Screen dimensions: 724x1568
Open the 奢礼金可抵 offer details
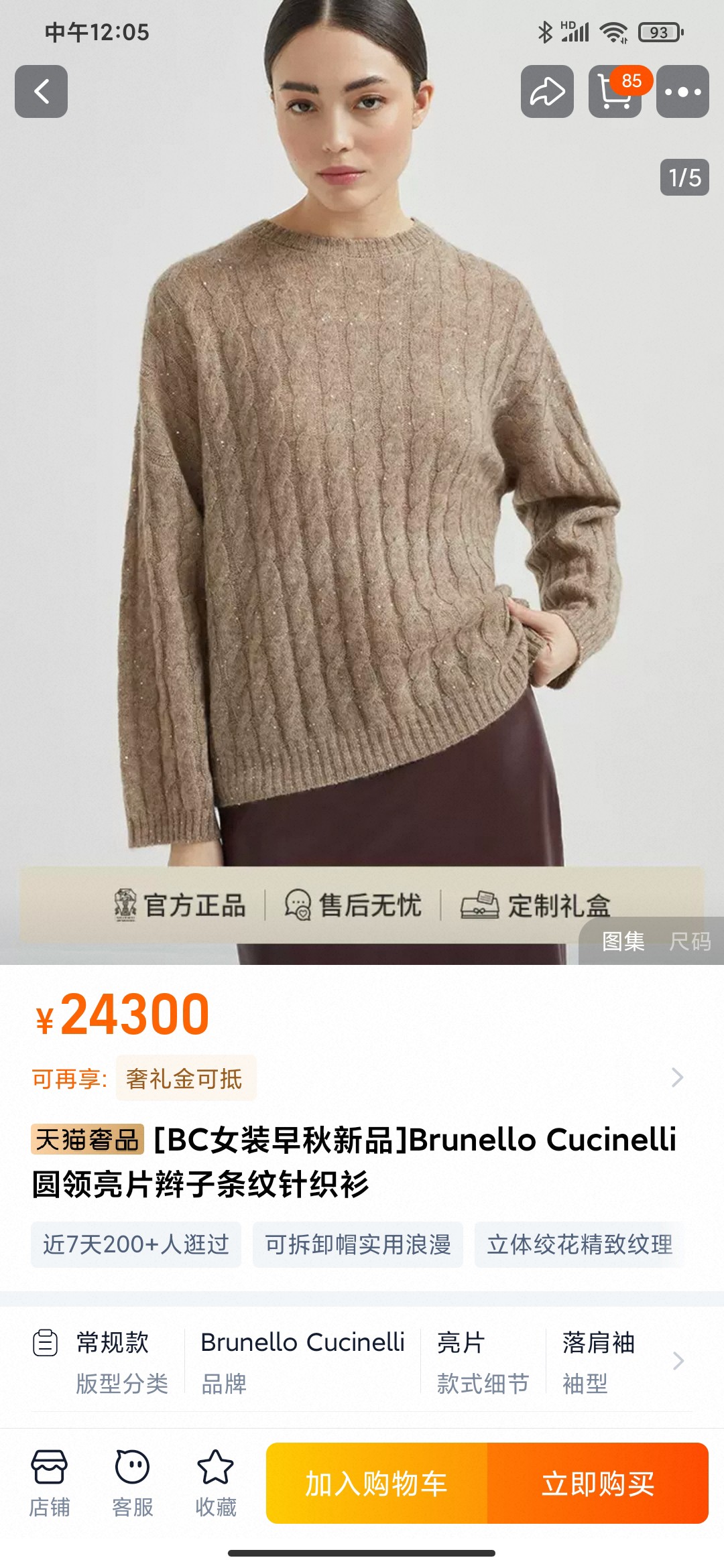point(186,1078)
